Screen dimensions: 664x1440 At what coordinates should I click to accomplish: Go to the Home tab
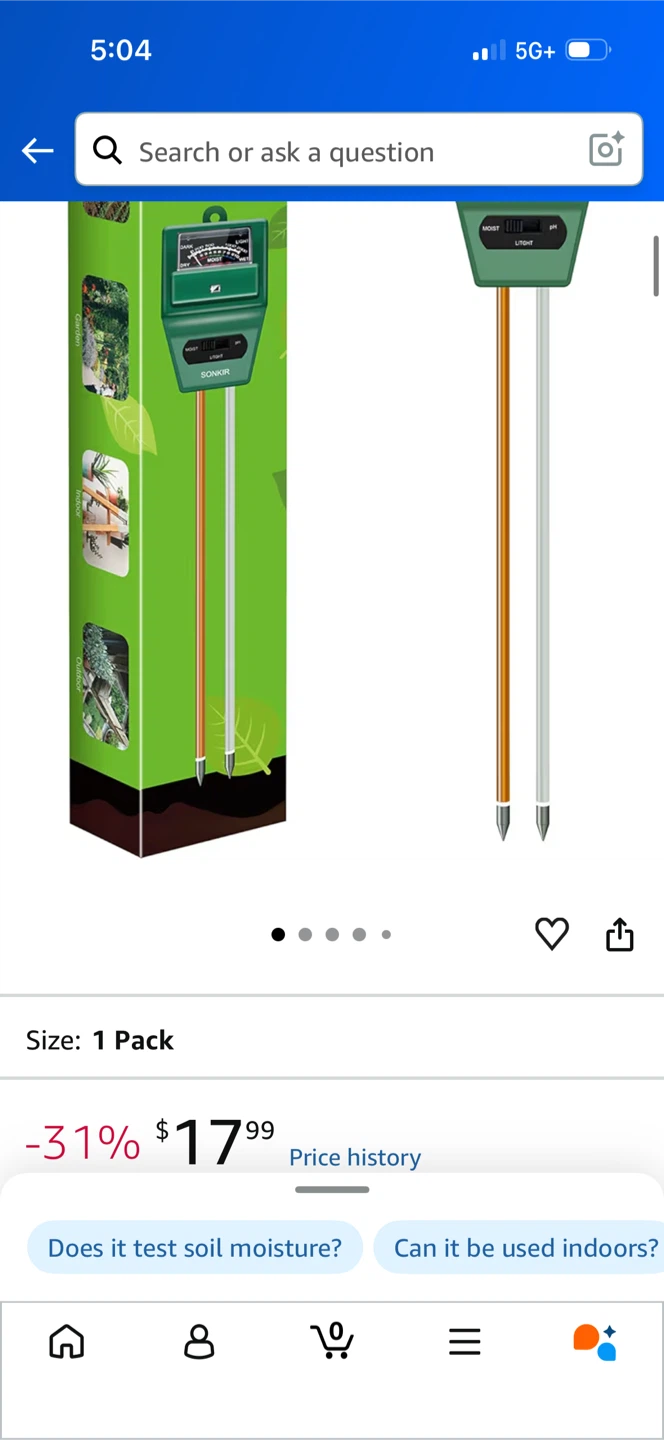pyautogui.click(x=67, y=1341)
